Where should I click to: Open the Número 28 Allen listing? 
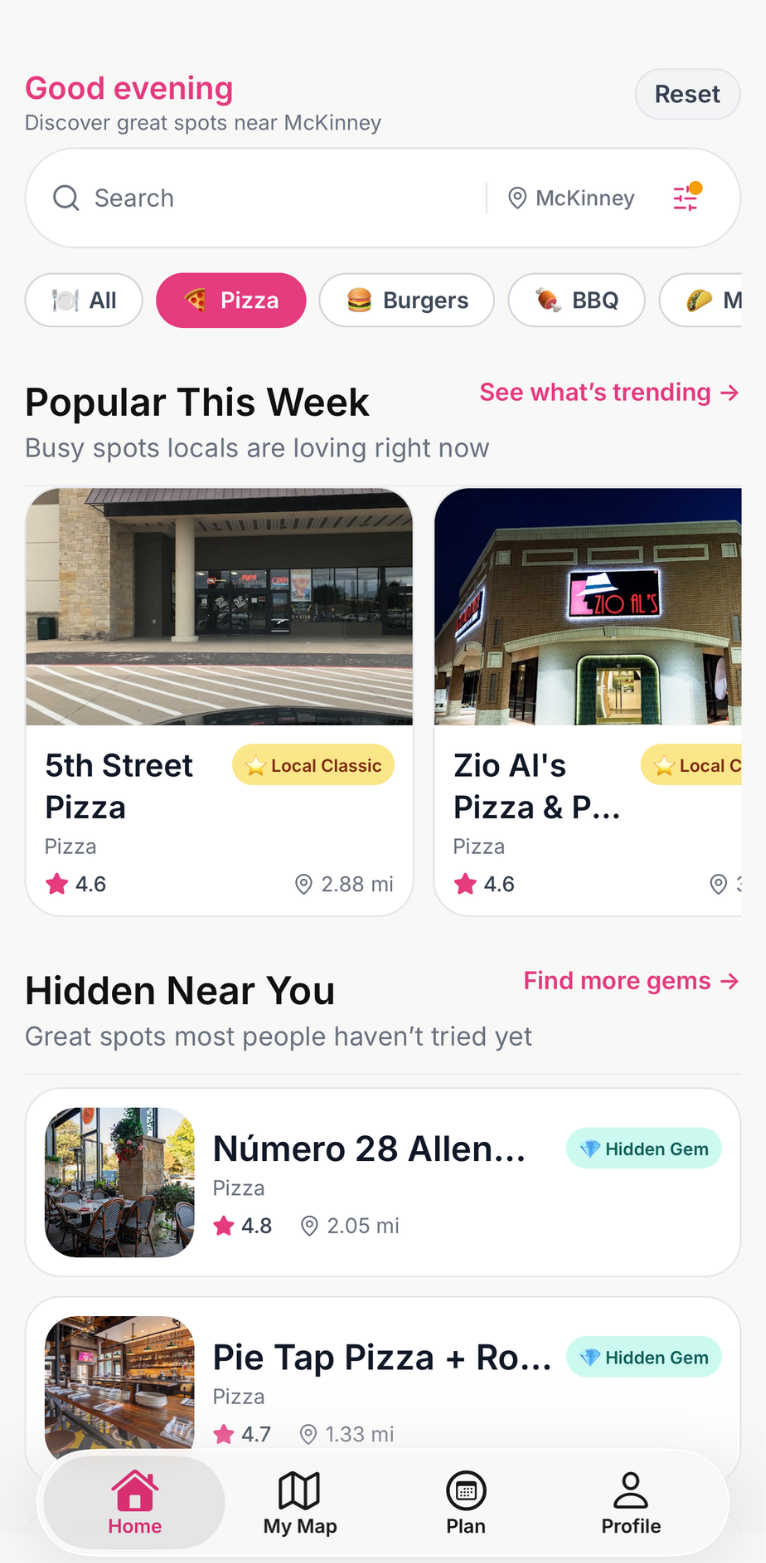(382, 1182)
